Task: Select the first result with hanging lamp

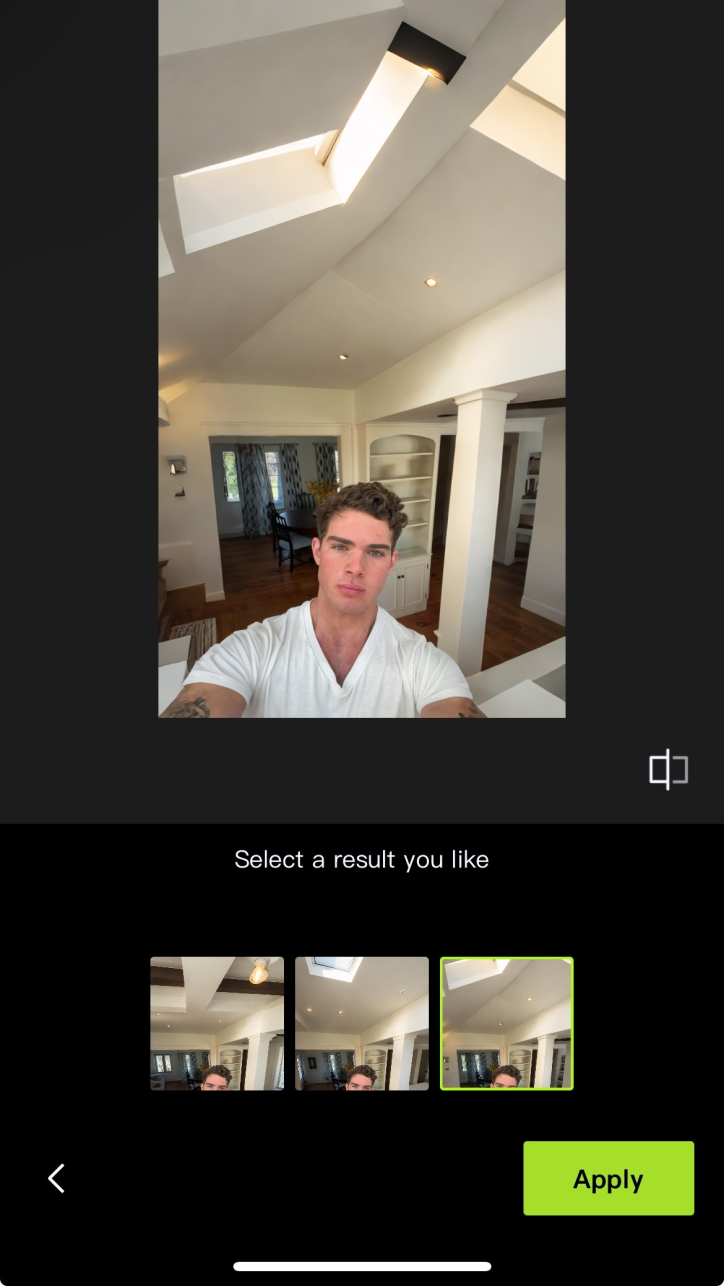Action: pyautogui.click(x=217, y=1023)
